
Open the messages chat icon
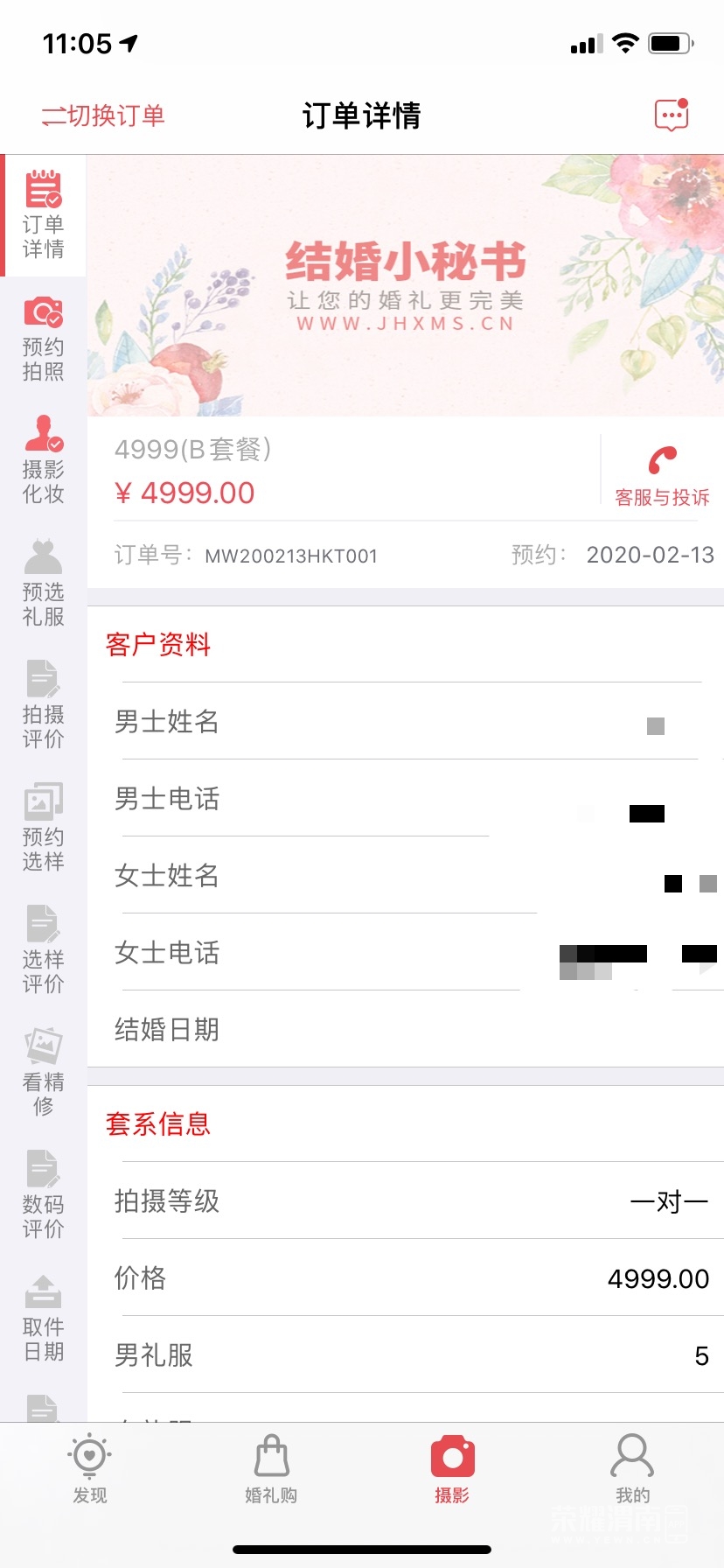click(671, 115)
